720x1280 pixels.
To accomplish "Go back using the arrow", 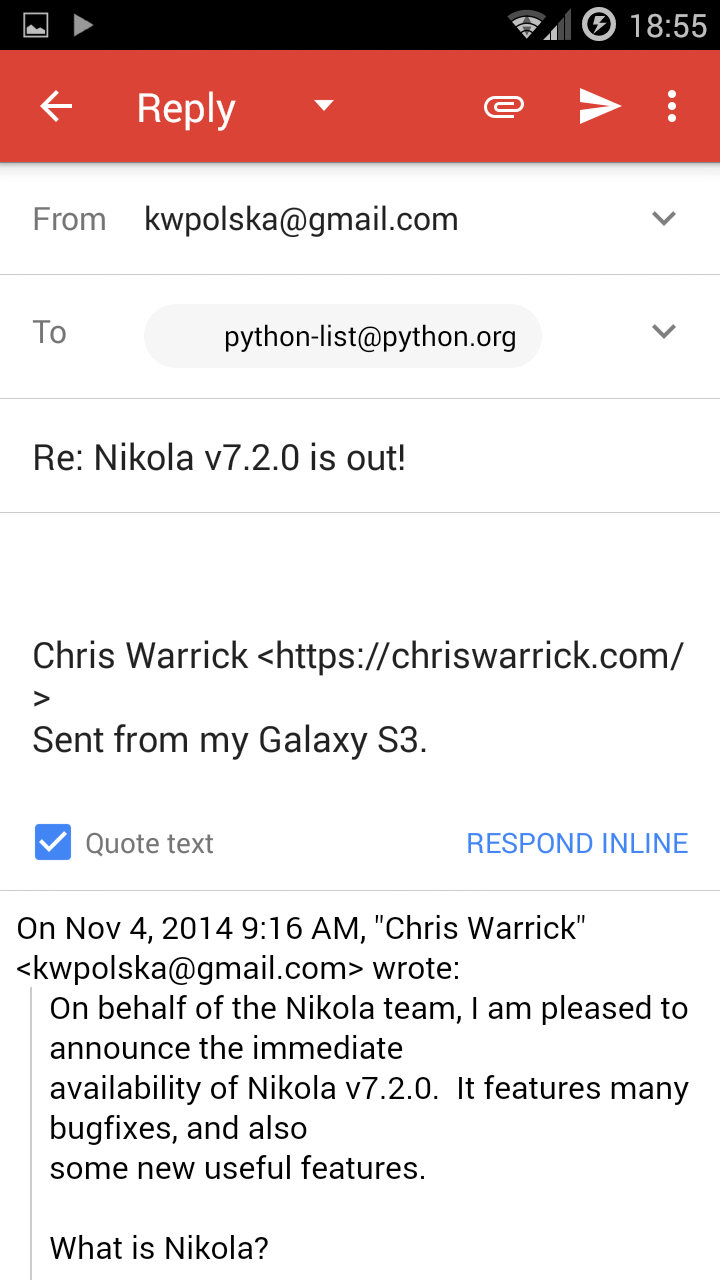I will click(x=56, y=106).
